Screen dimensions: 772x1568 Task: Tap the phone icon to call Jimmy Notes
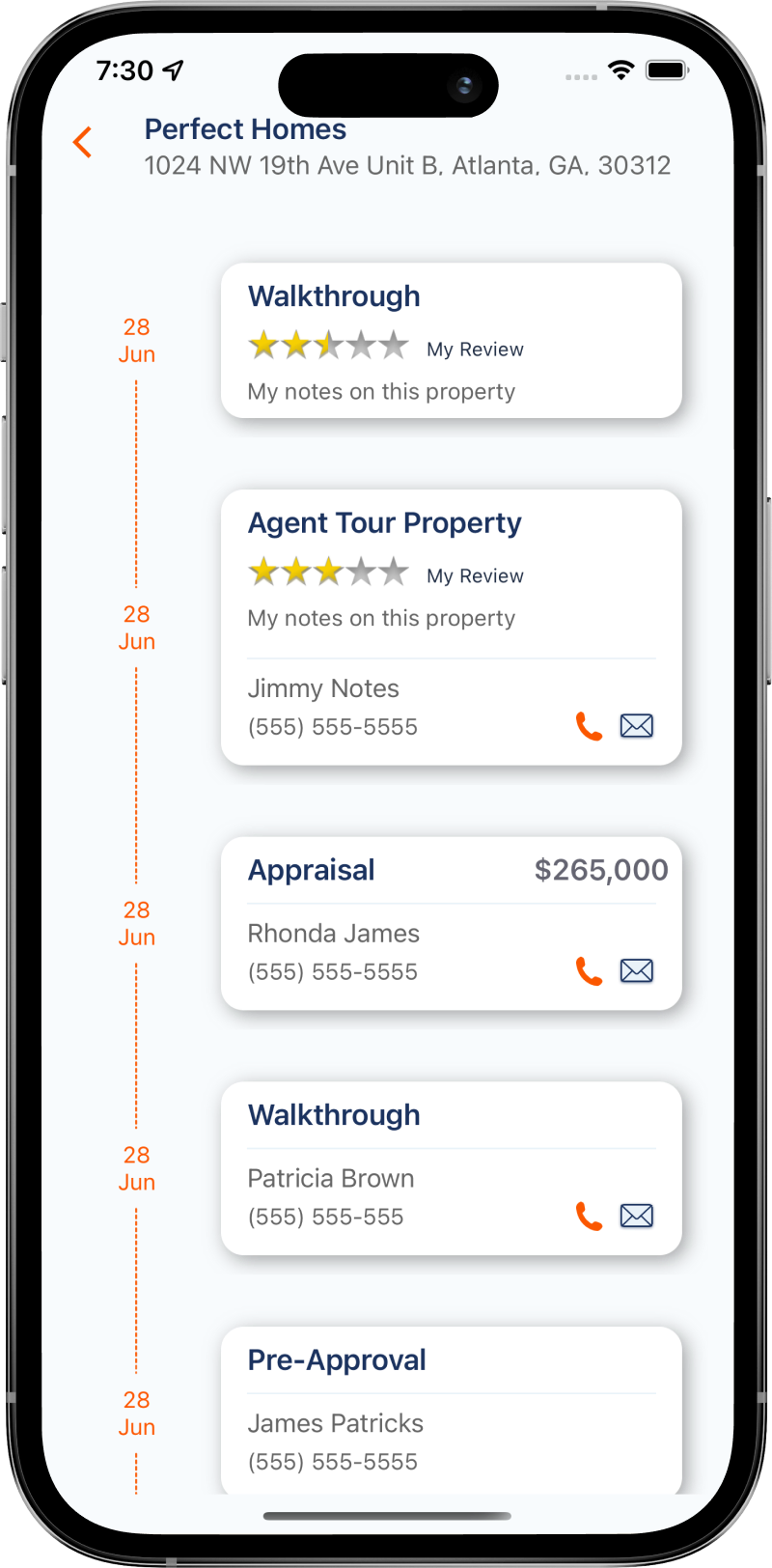[x=589, y=725]
